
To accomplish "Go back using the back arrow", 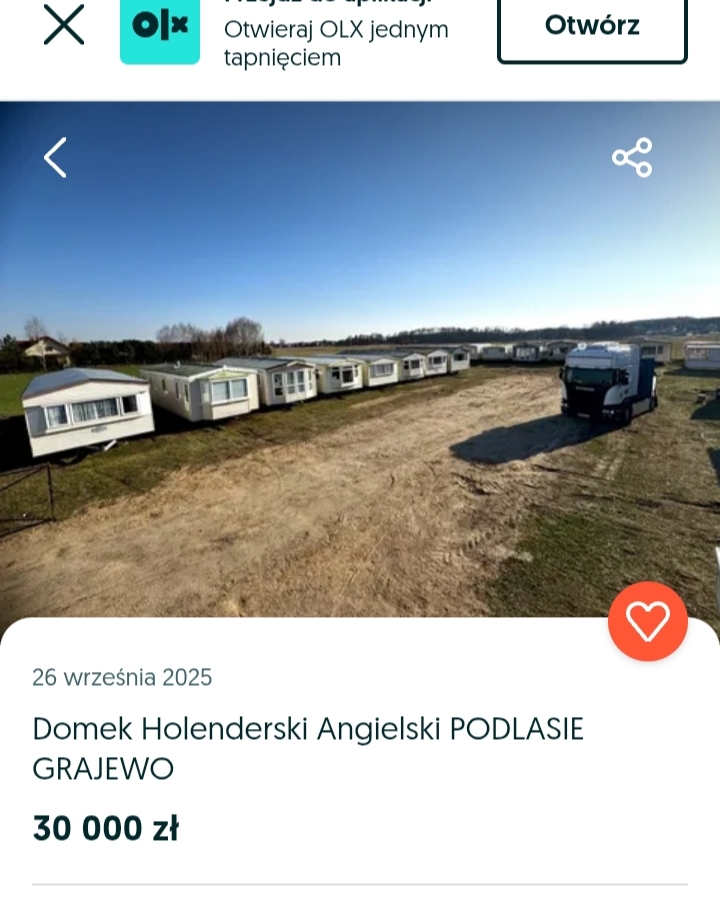I will point(55,158).
